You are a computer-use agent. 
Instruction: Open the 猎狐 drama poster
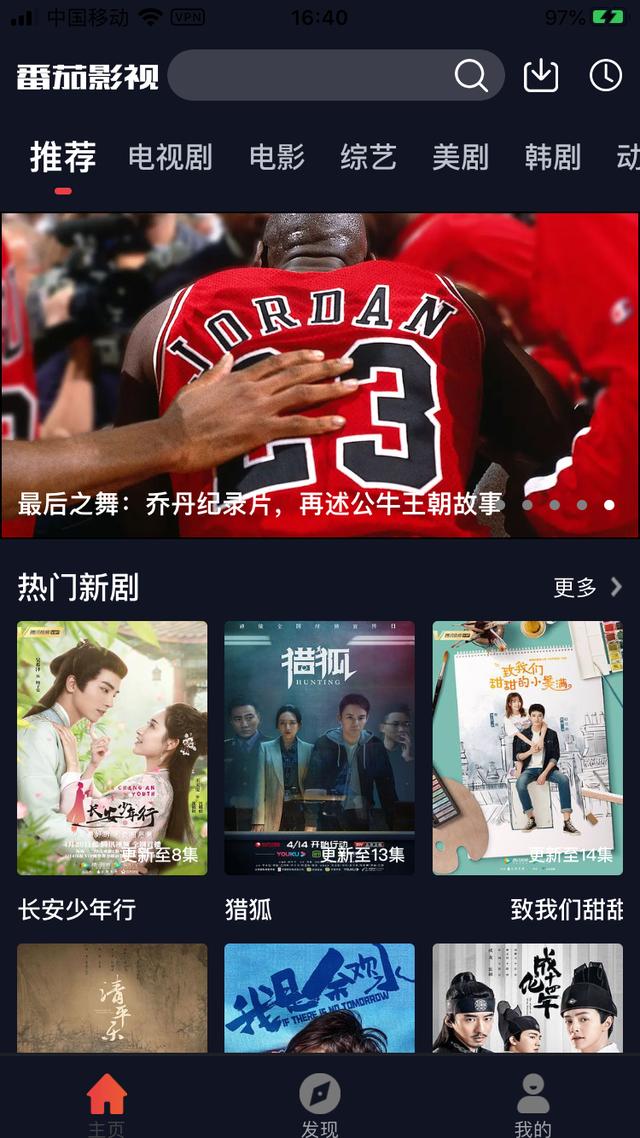319,748
